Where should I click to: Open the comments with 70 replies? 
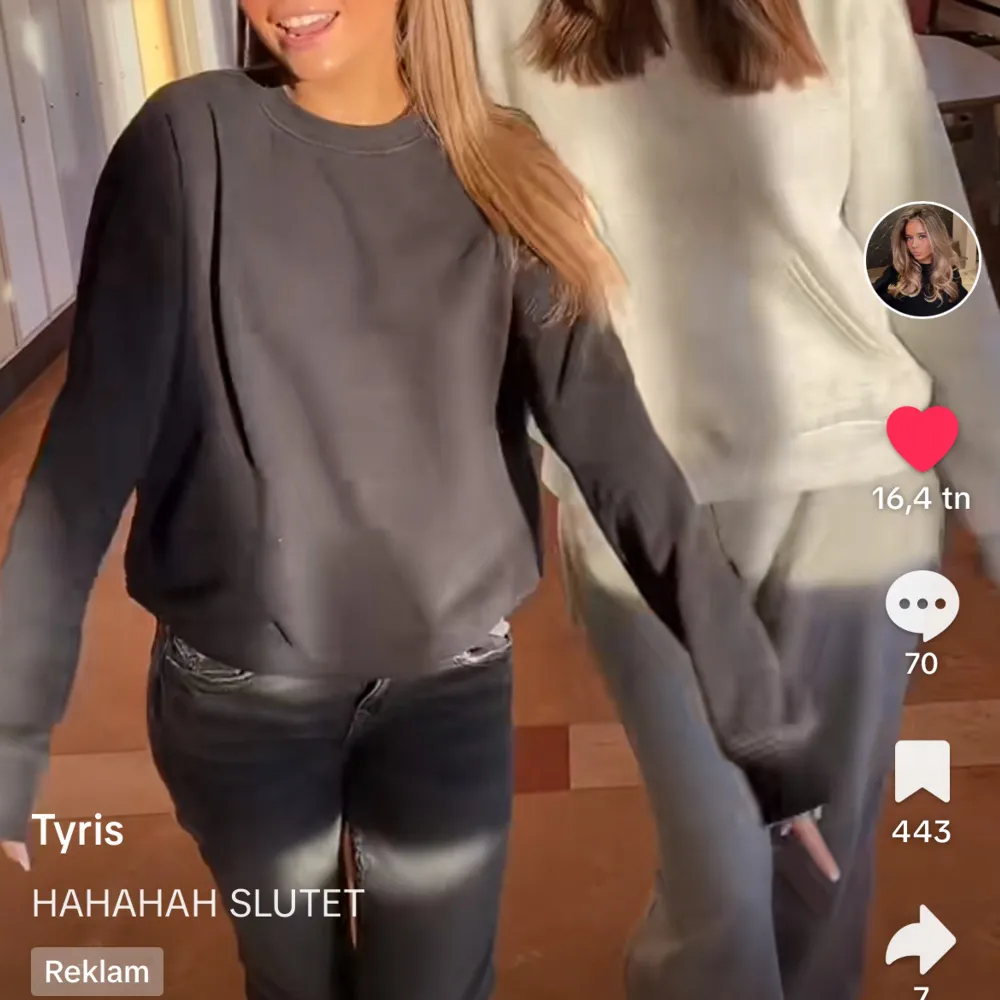(922, 606)
